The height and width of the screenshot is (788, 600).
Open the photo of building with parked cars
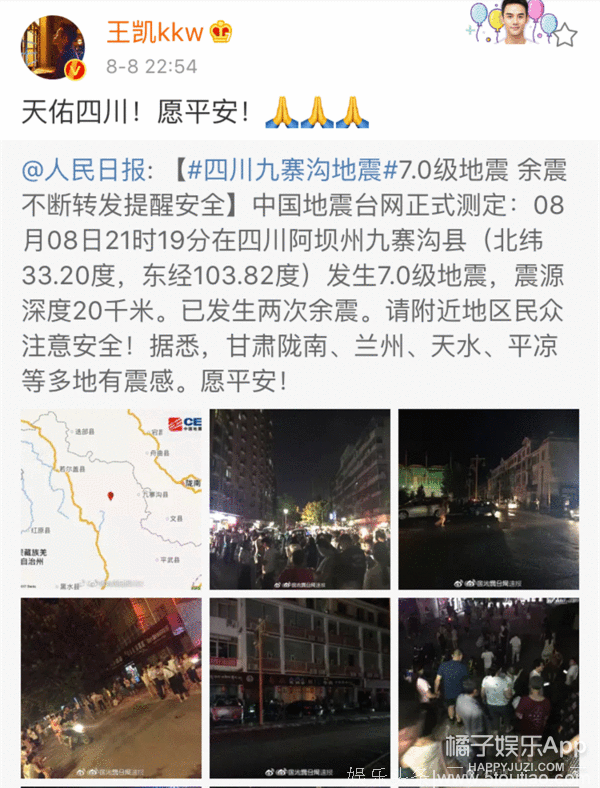coord(299,688)
